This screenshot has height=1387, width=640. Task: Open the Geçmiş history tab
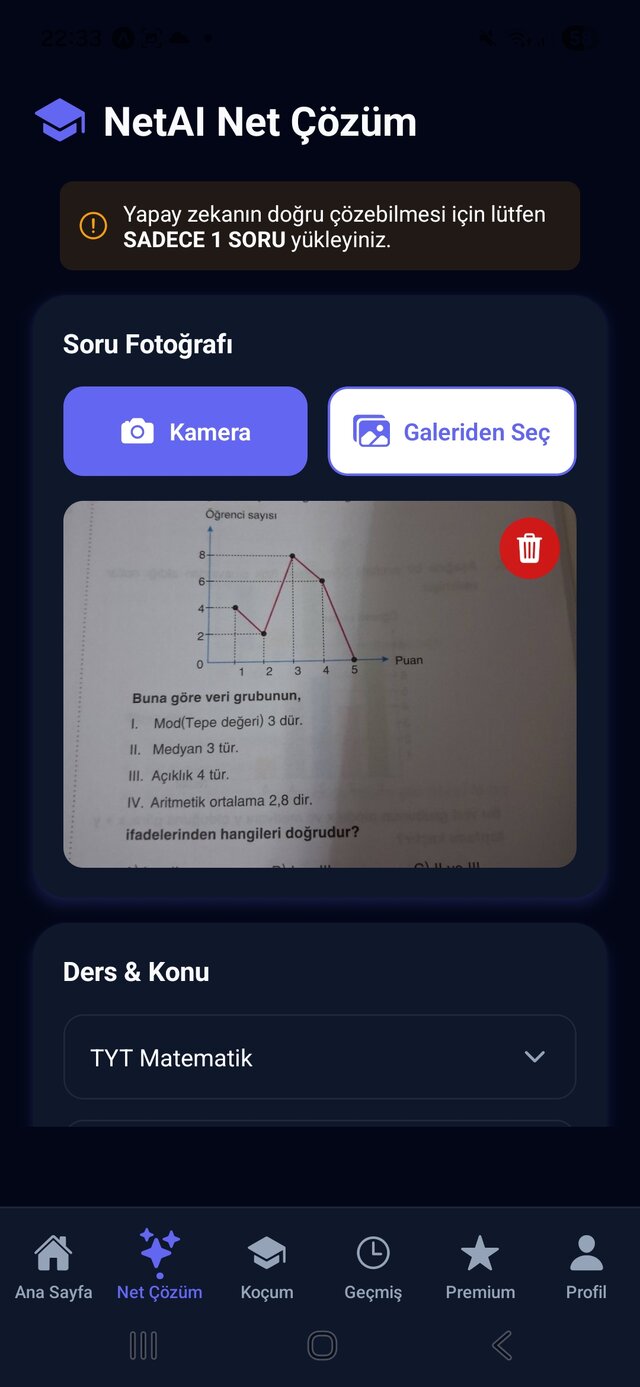tap(373, 1267)
